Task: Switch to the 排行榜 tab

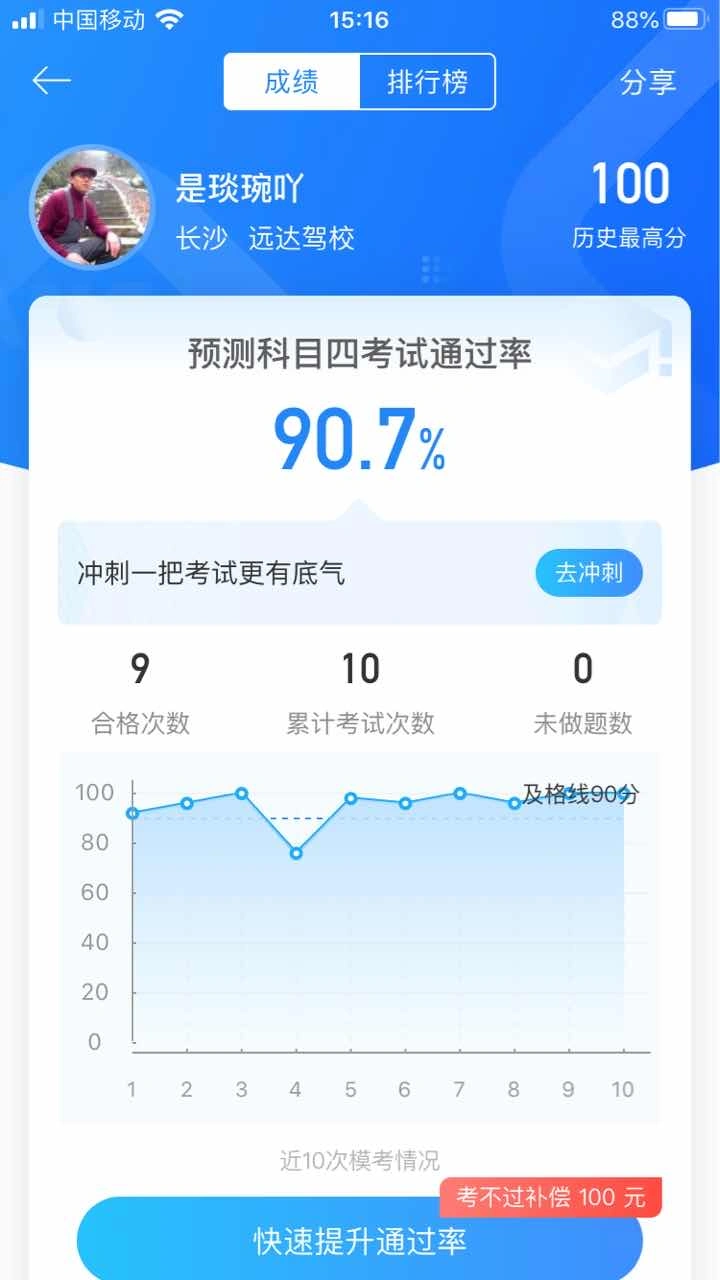Action: point(427,82)
